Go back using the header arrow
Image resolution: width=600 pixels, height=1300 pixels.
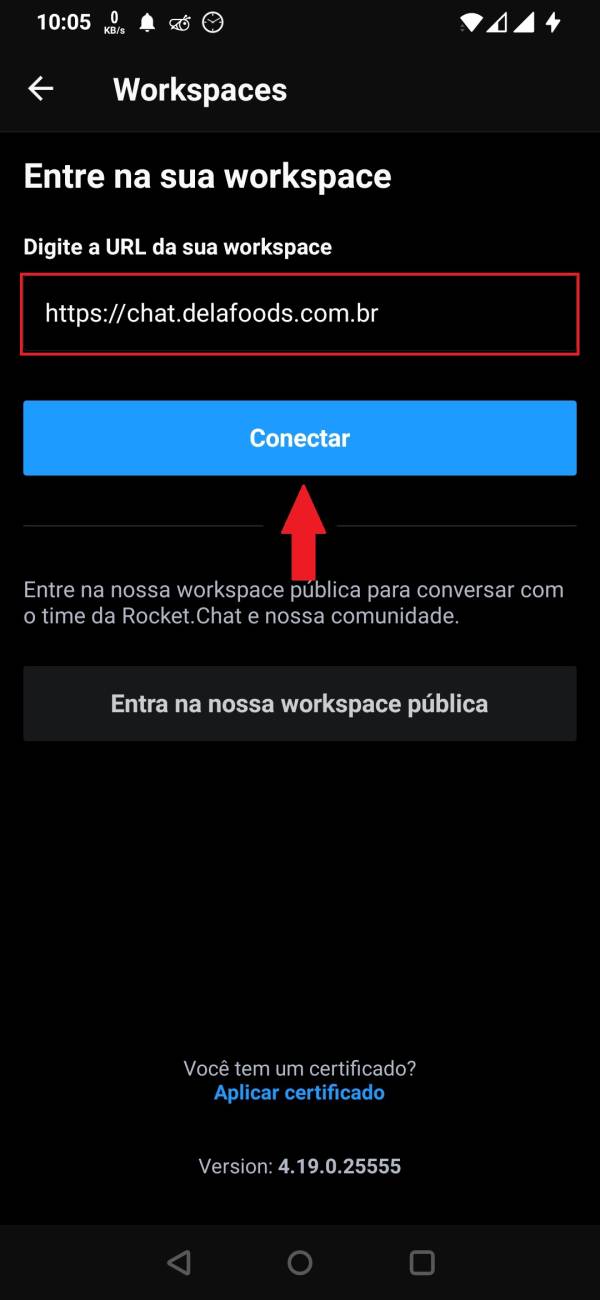point(40,89)
